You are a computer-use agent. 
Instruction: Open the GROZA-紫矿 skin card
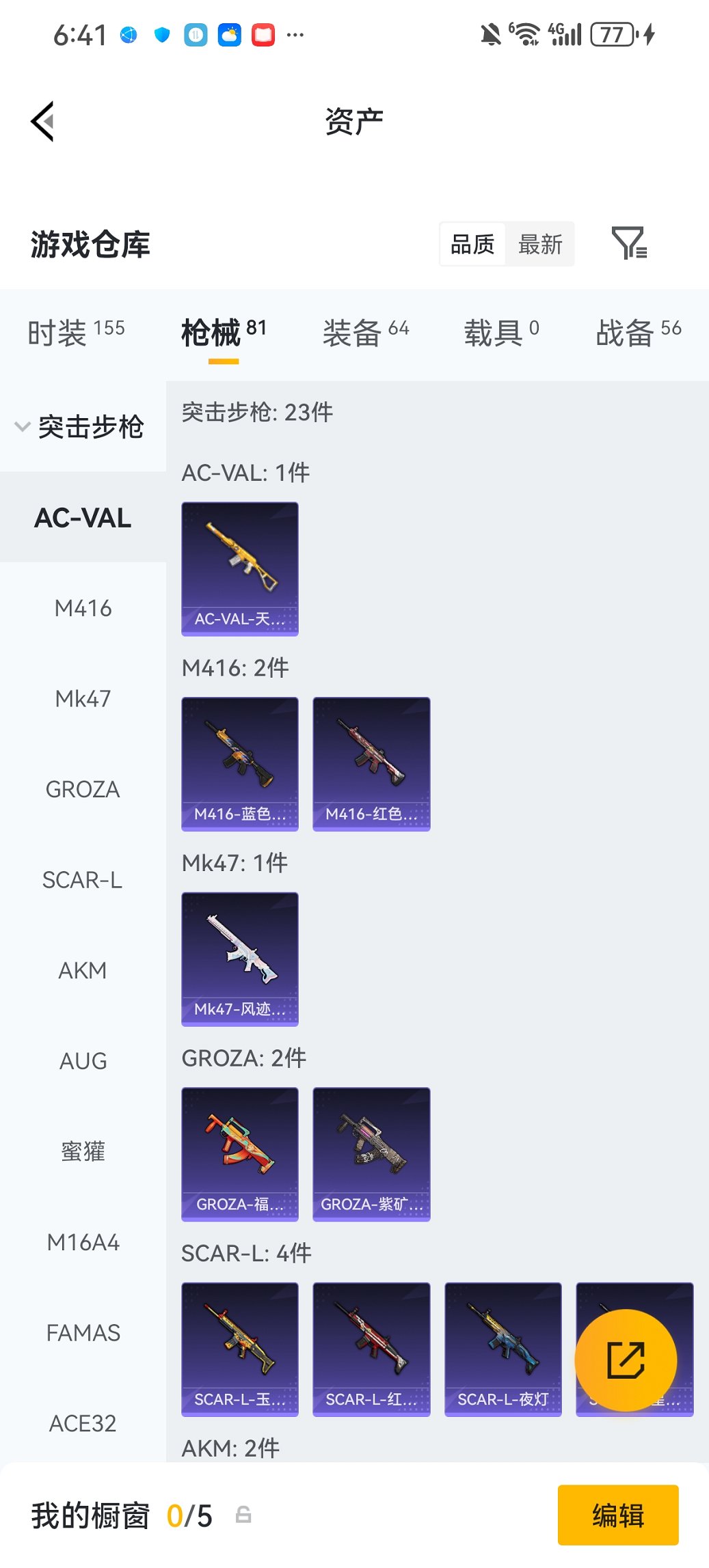pos(371,1154)
